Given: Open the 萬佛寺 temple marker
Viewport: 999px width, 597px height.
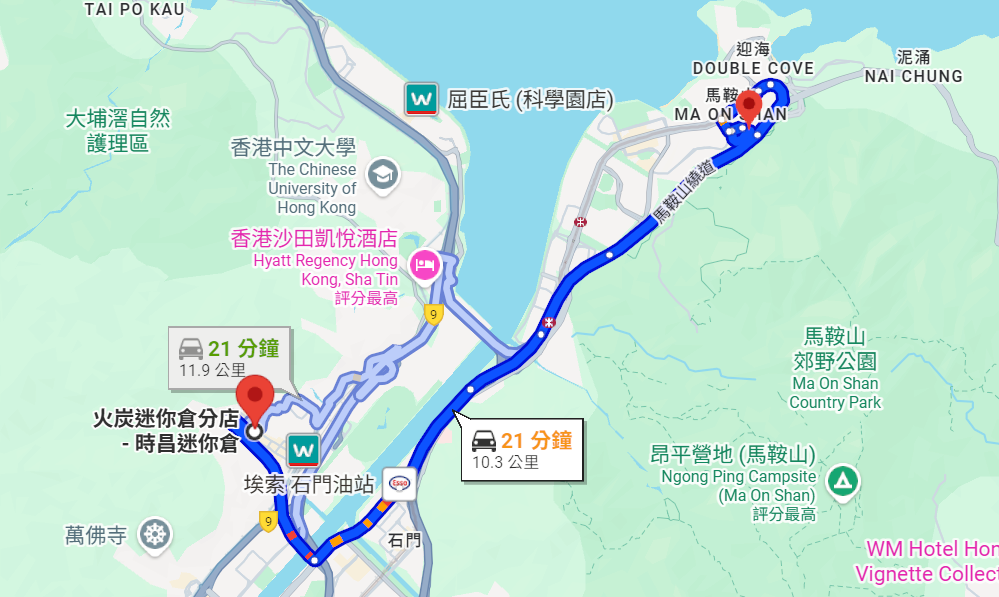Looking at the screenshot, I should (153, 534).
